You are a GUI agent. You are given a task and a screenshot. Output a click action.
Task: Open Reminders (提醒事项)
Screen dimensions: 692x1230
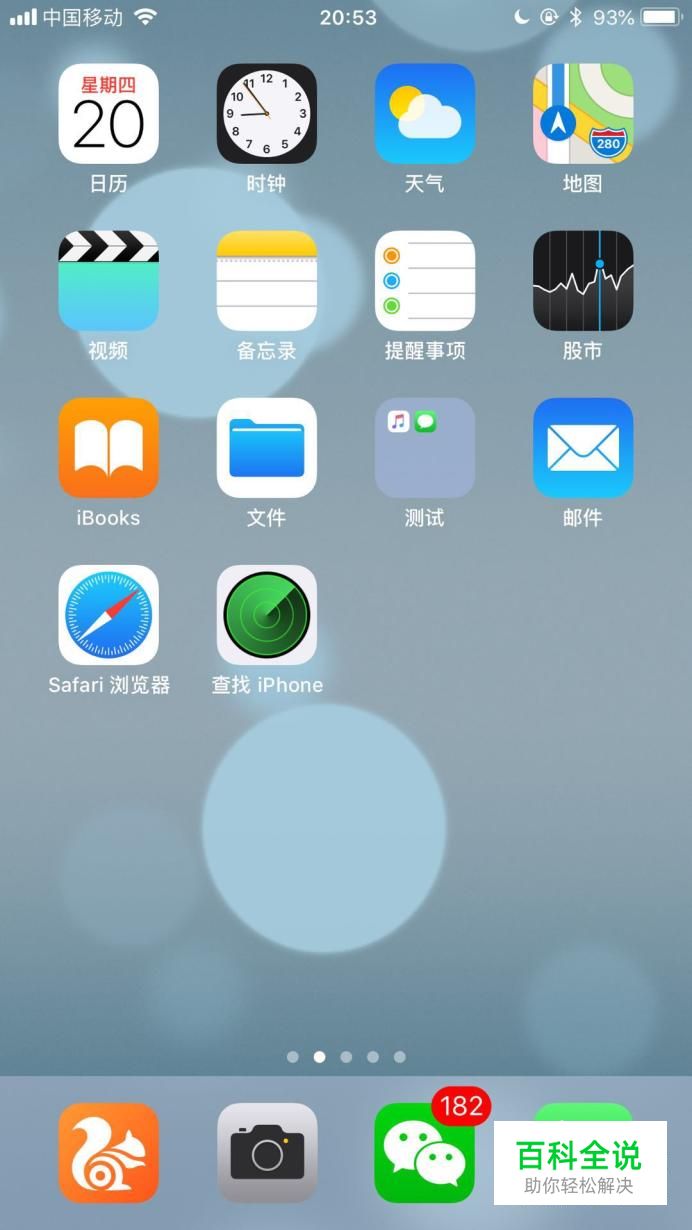tap(424, 281)
